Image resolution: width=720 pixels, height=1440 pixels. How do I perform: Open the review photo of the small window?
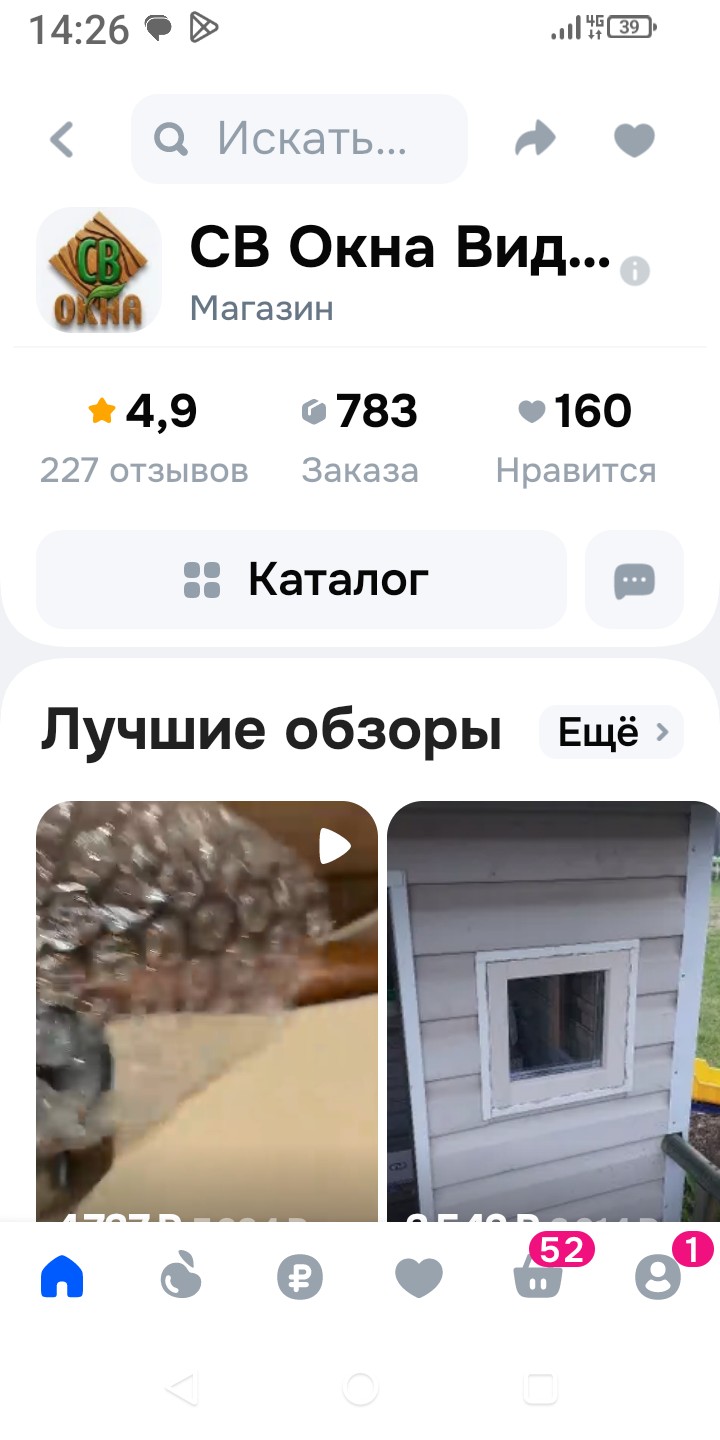point(553,1010)
